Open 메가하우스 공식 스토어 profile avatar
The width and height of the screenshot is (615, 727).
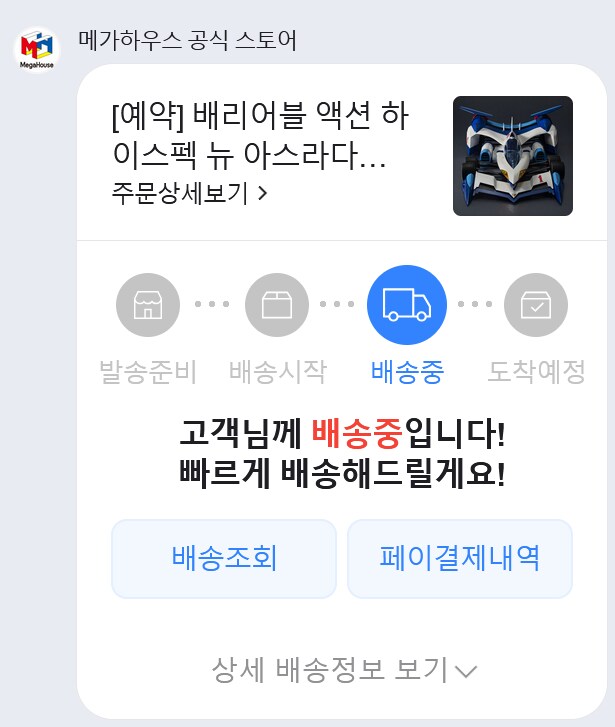pos(37,49)
